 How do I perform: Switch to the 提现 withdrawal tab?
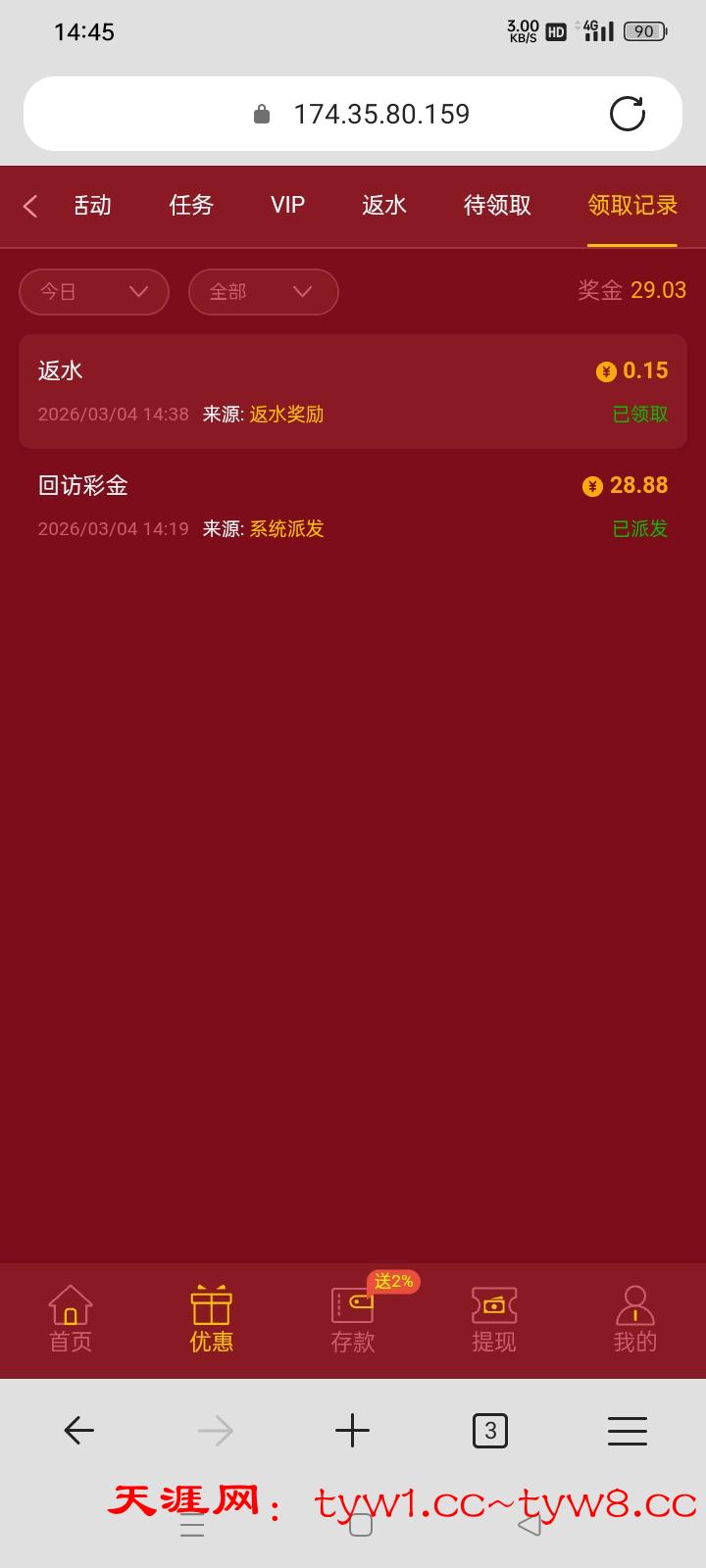point(493,1319)
